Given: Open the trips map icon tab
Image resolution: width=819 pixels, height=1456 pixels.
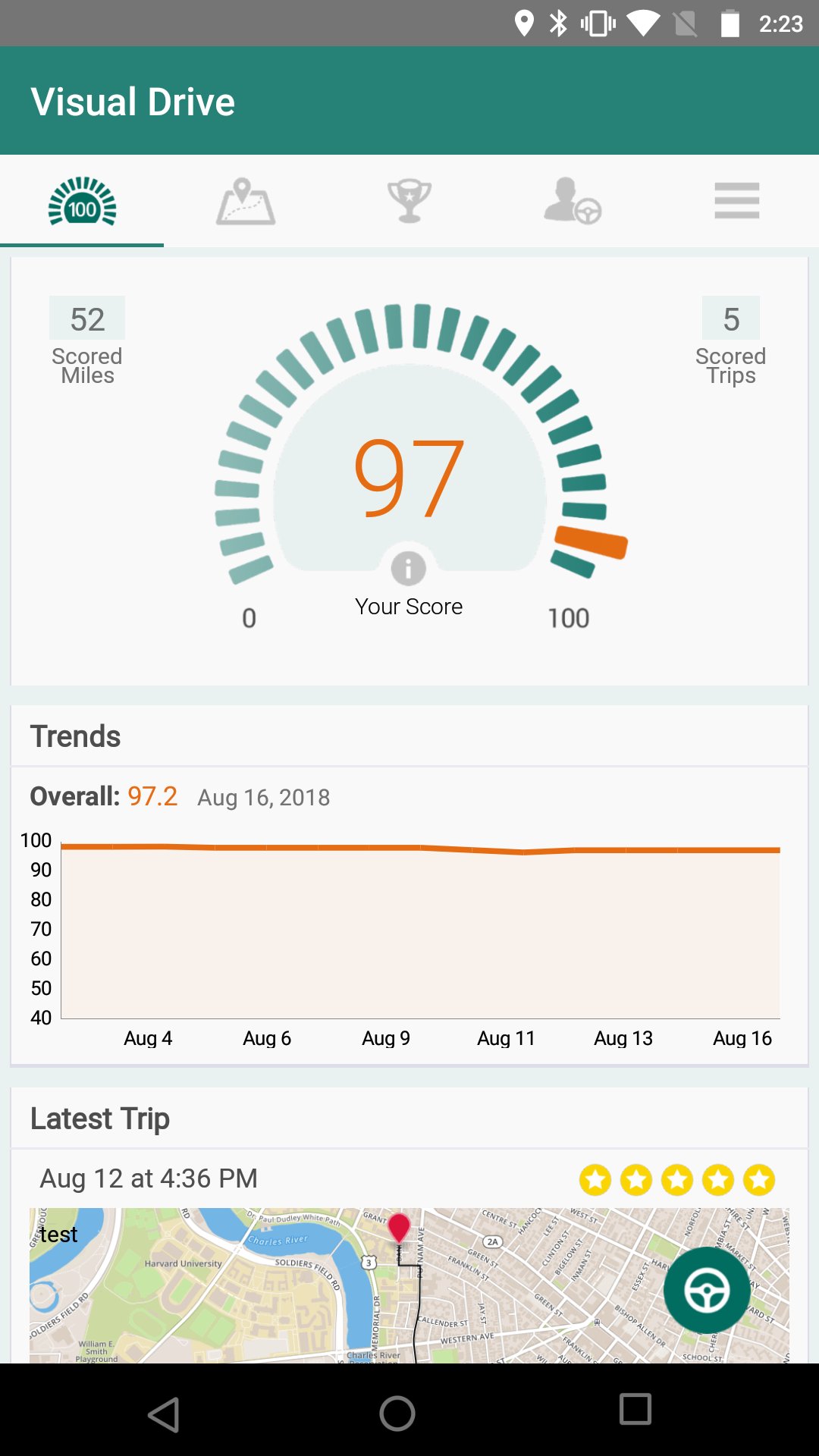Looking at the screenshot, I should coord(246,202).
